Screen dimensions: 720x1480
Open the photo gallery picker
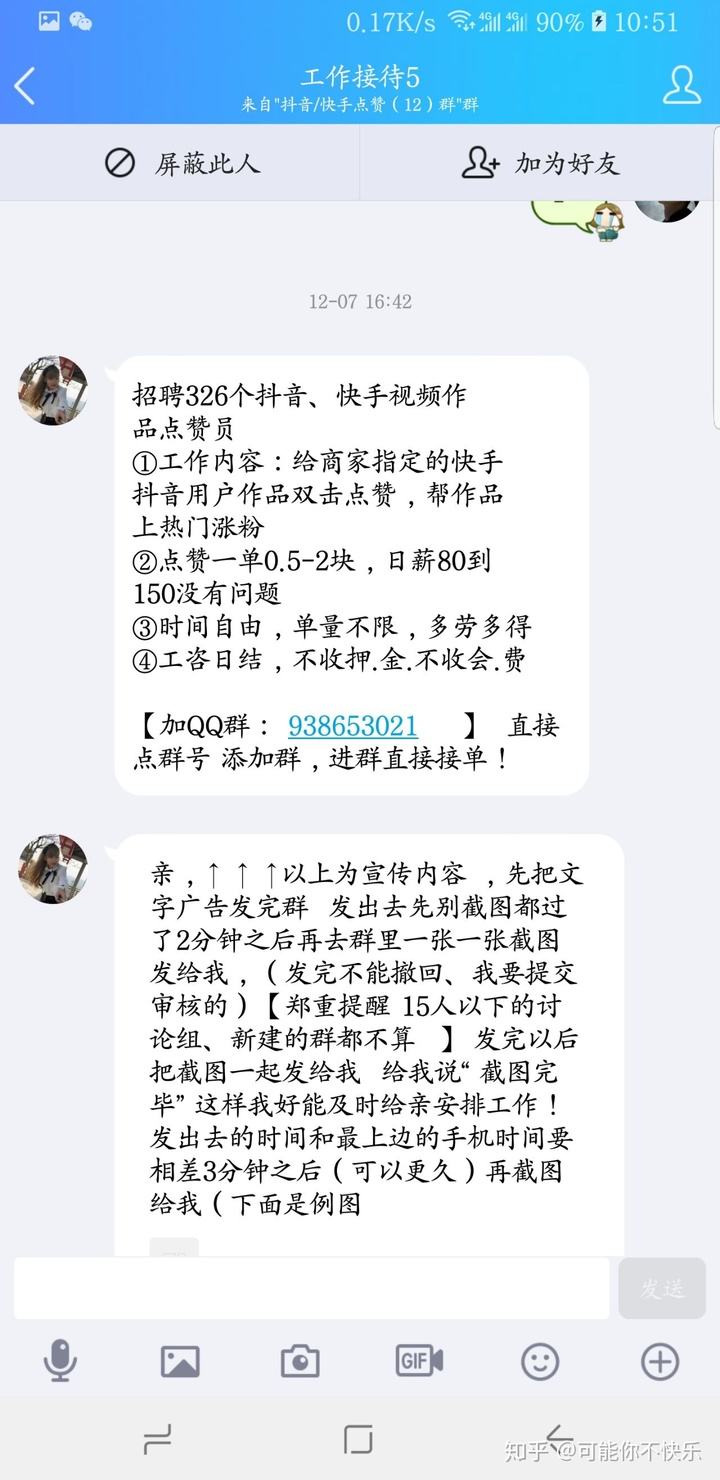180,1361
